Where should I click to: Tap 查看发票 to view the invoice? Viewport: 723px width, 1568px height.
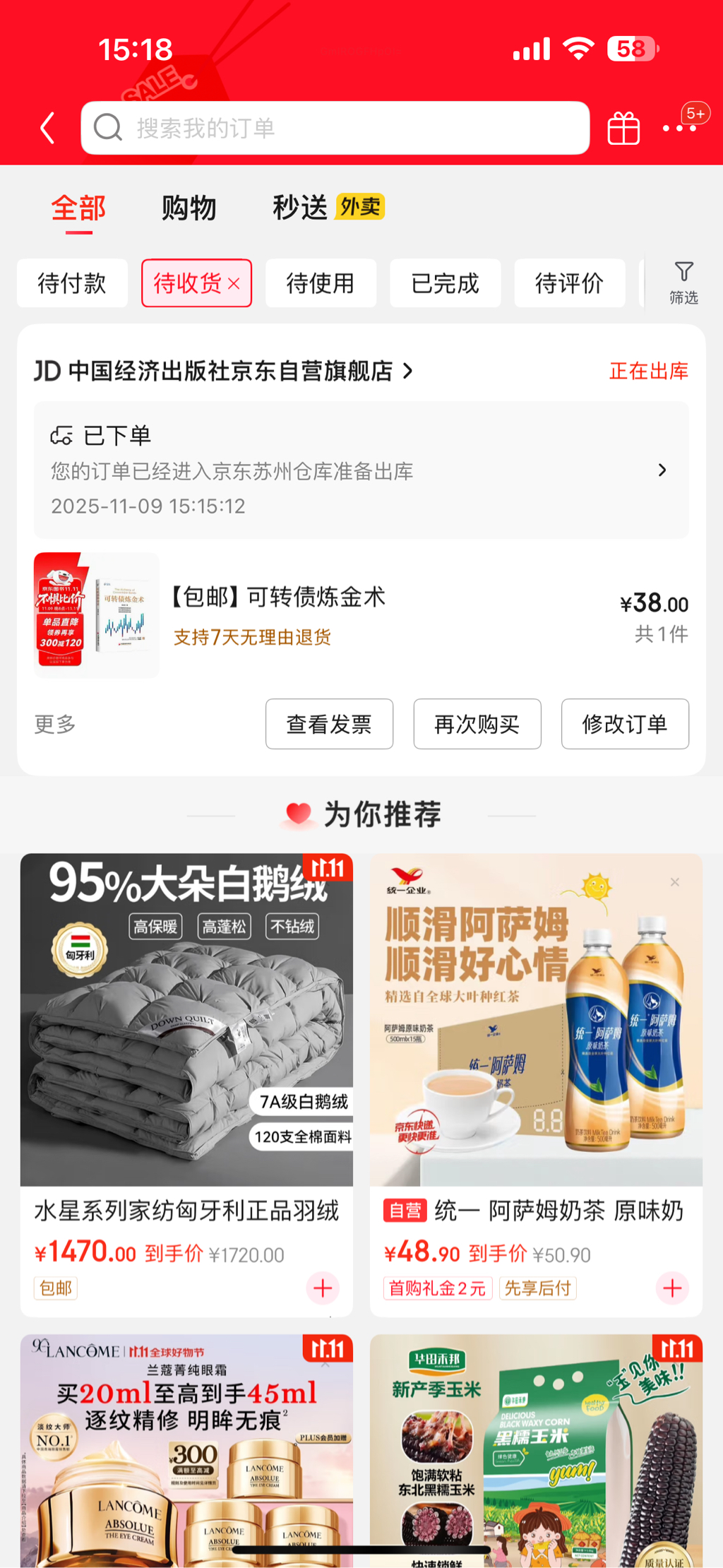(x=329, y=724)
